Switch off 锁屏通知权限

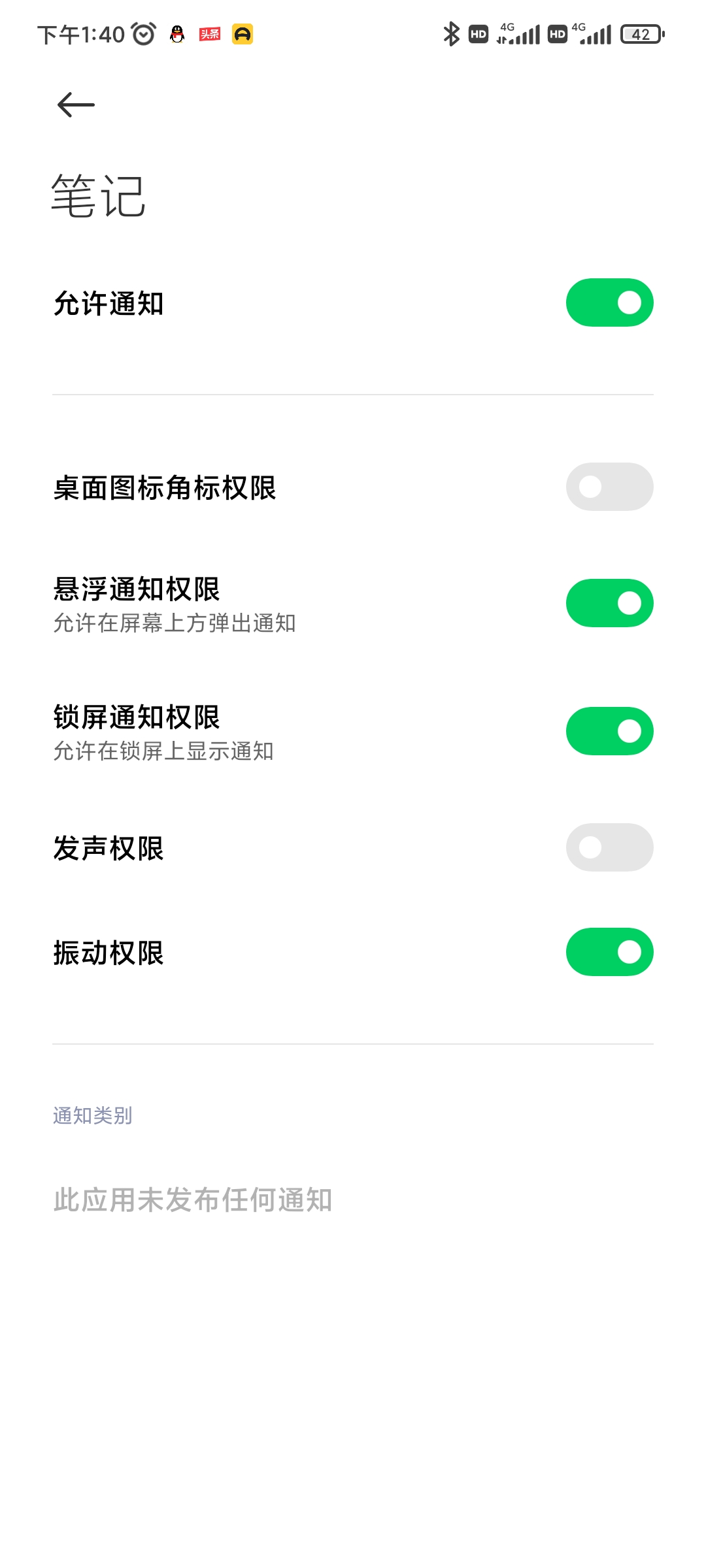coord(609,731)
